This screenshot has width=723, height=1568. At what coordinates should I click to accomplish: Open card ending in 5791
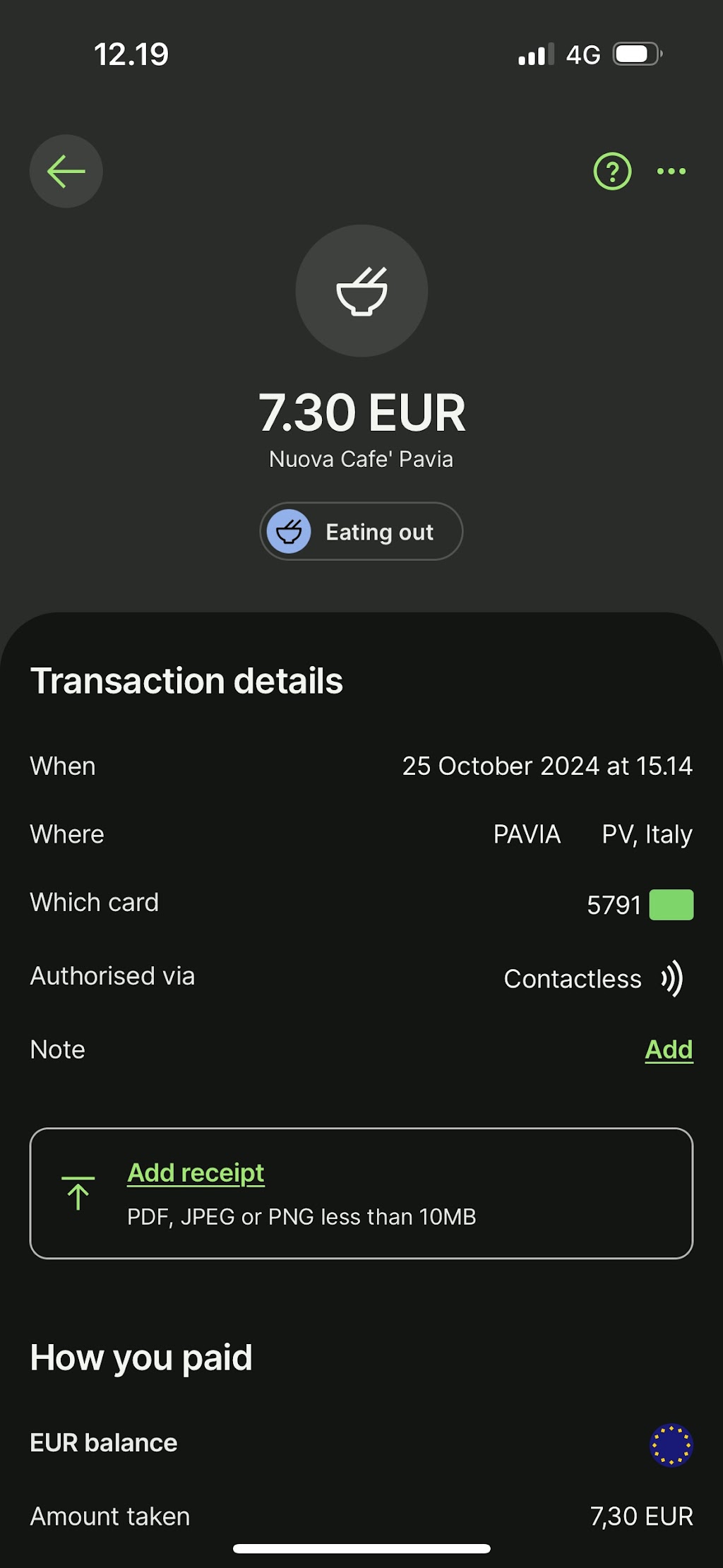pos(640,905)
